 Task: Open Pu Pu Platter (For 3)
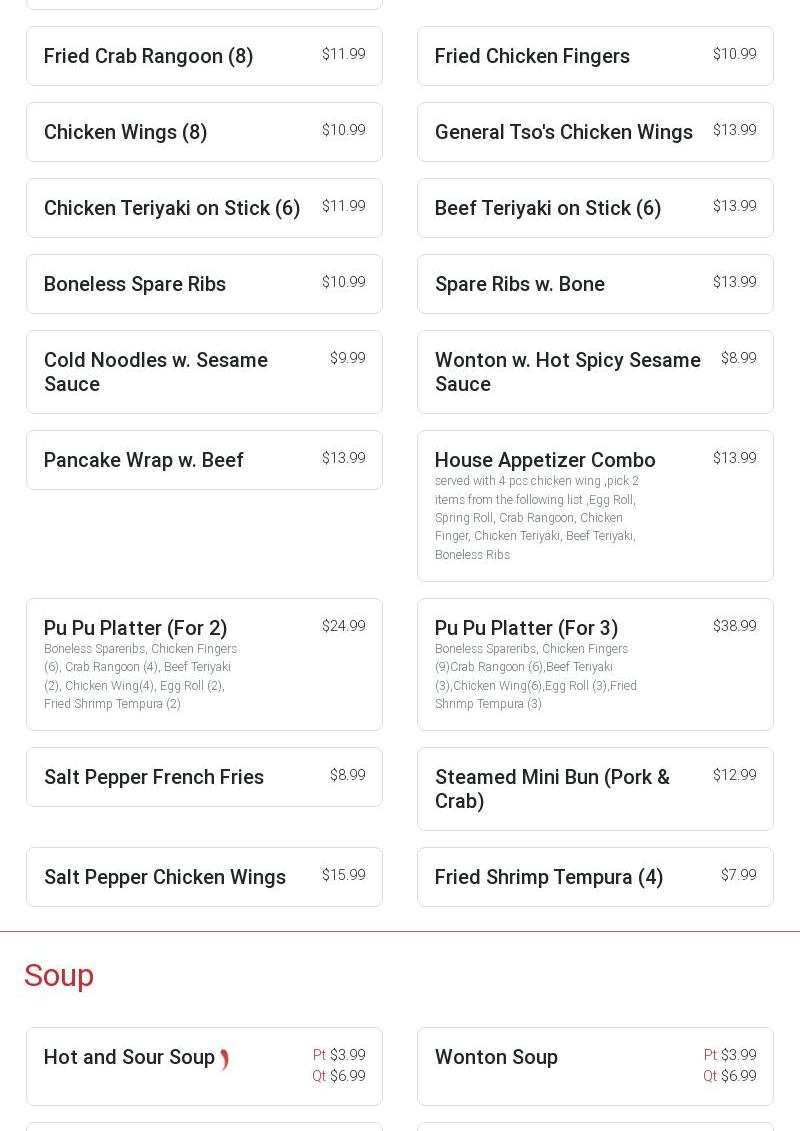[595, 664]
